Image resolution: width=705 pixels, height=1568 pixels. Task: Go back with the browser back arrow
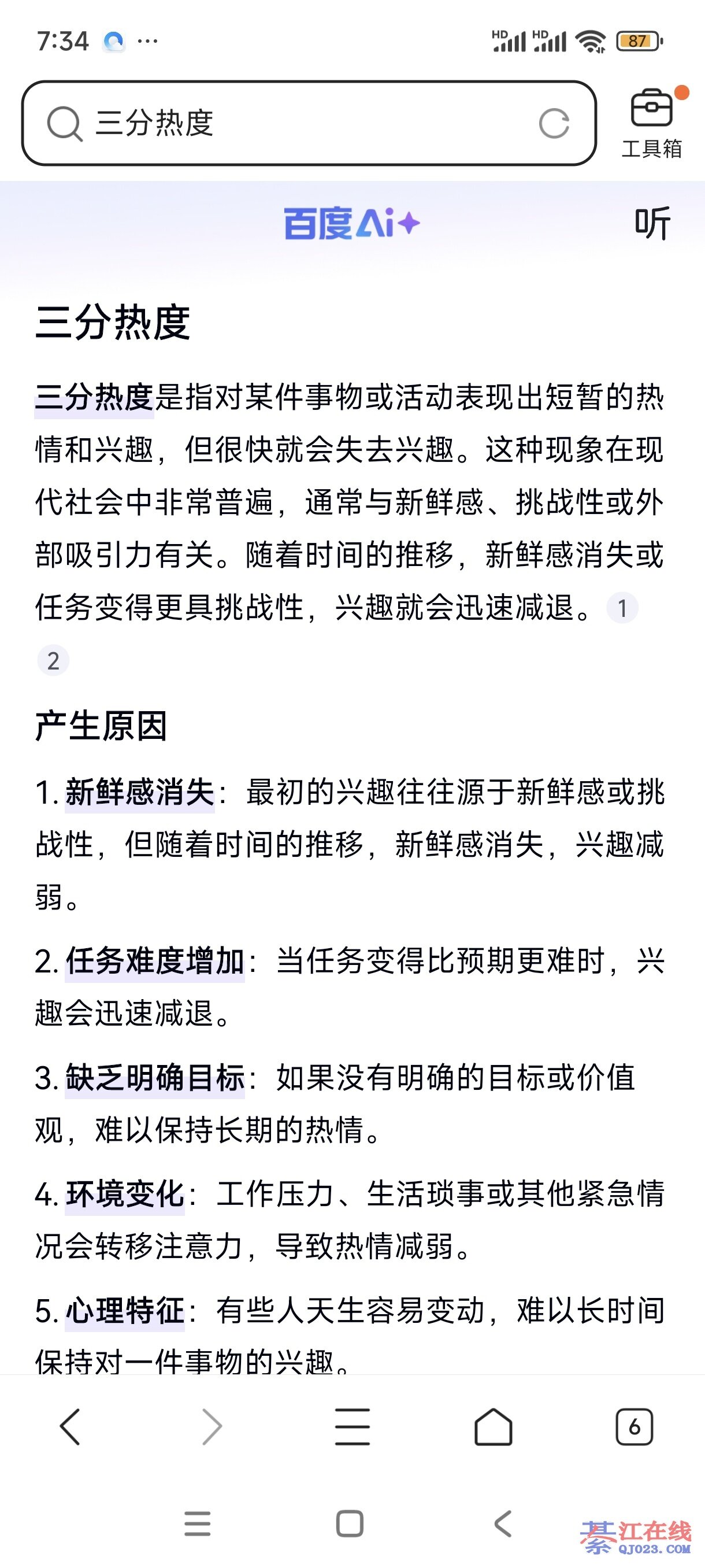(x=70, y=1426)
